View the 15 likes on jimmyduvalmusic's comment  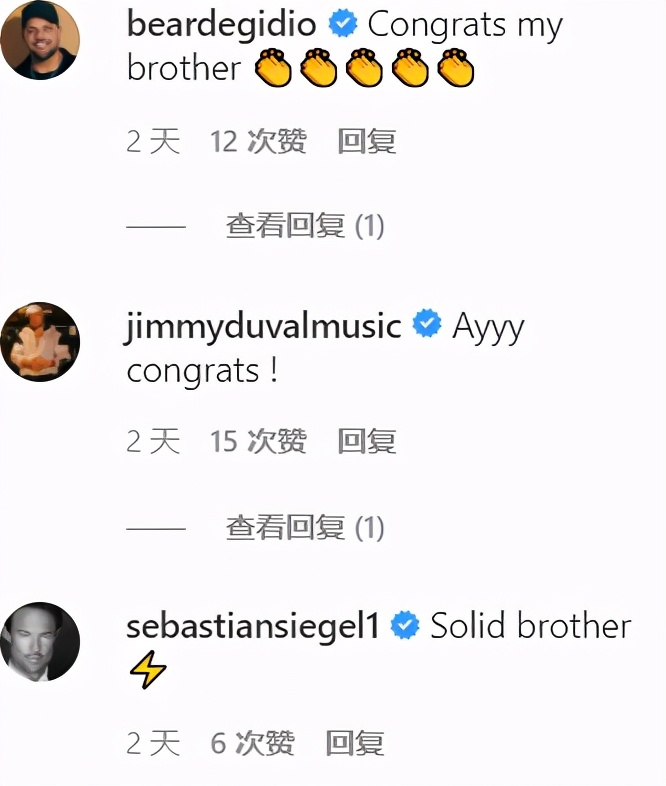point(258,441)
